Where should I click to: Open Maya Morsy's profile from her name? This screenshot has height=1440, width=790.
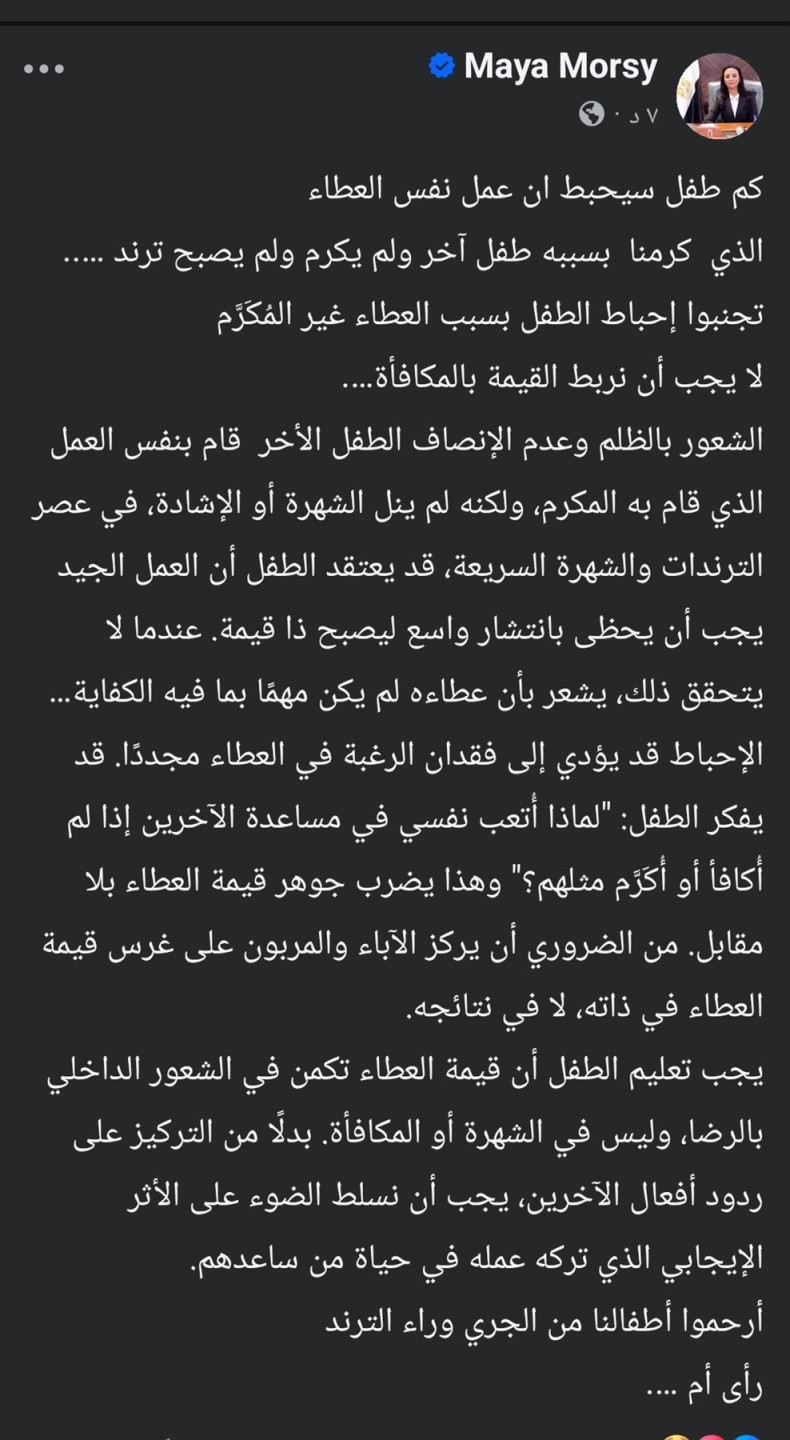tap(560, 67)
